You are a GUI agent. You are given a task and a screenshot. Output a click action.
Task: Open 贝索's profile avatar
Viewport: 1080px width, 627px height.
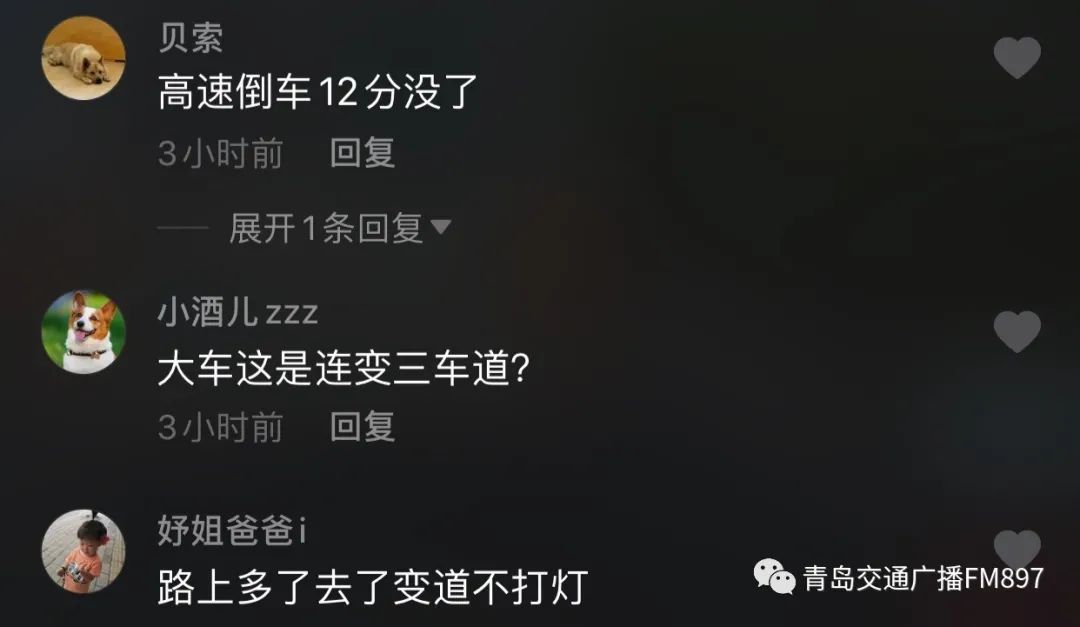[83, 58]
